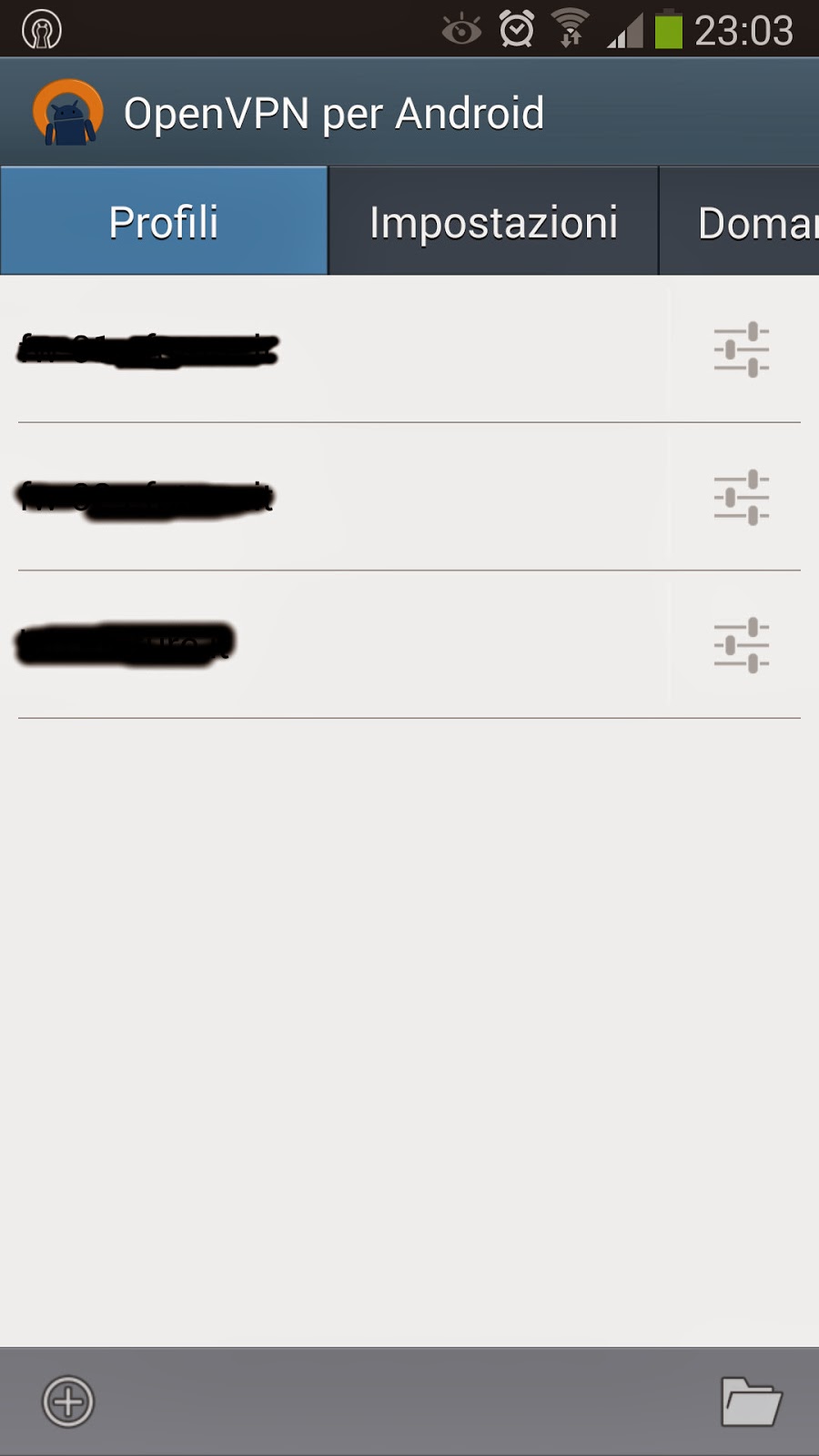Edit settings of the third VPN profile

[742, 645]
